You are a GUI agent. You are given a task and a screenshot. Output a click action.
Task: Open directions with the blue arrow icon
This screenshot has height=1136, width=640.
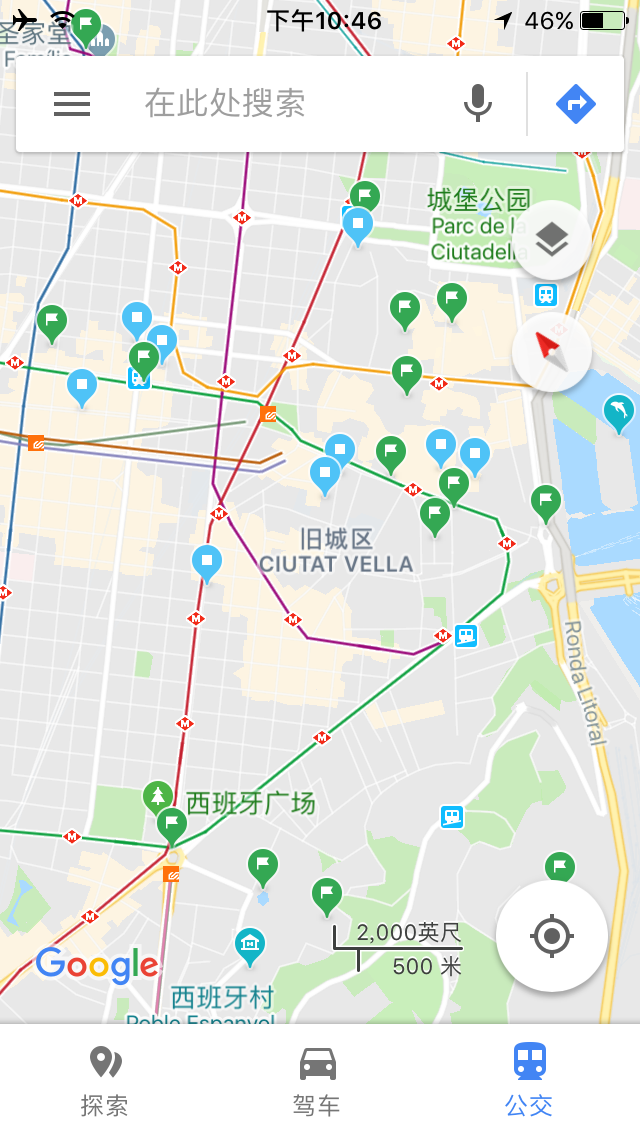(x=576, y=104)
